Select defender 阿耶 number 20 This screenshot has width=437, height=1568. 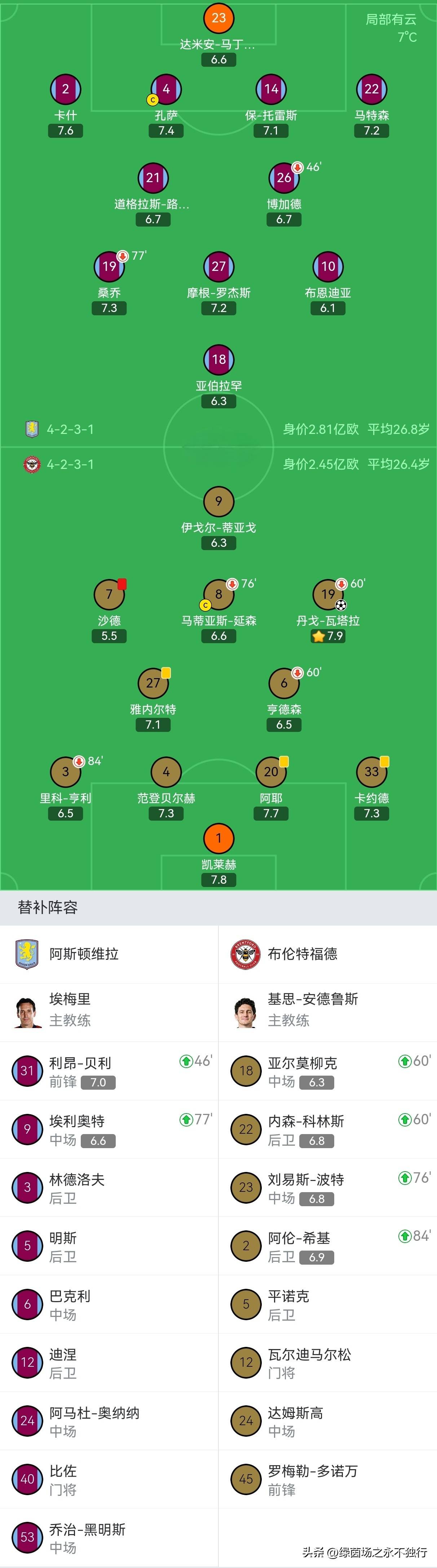[271, 772]
